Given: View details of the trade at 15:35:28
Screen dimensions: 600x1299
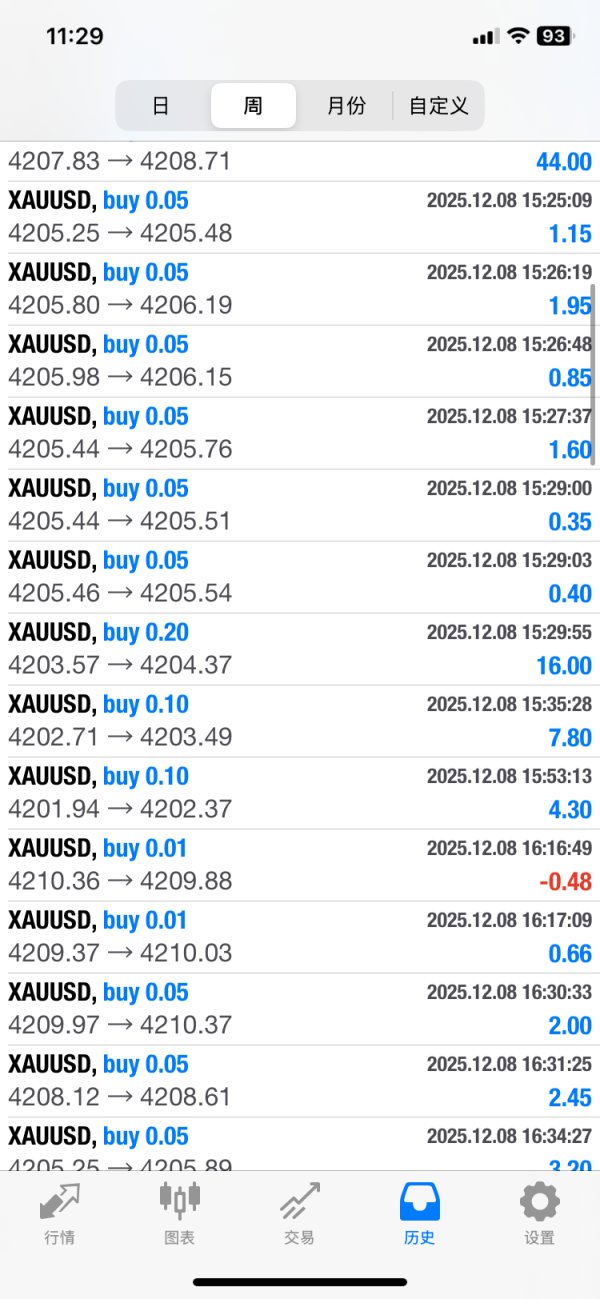Looking at the screenshot, I should pyautogui.click(x=300, y=721).
